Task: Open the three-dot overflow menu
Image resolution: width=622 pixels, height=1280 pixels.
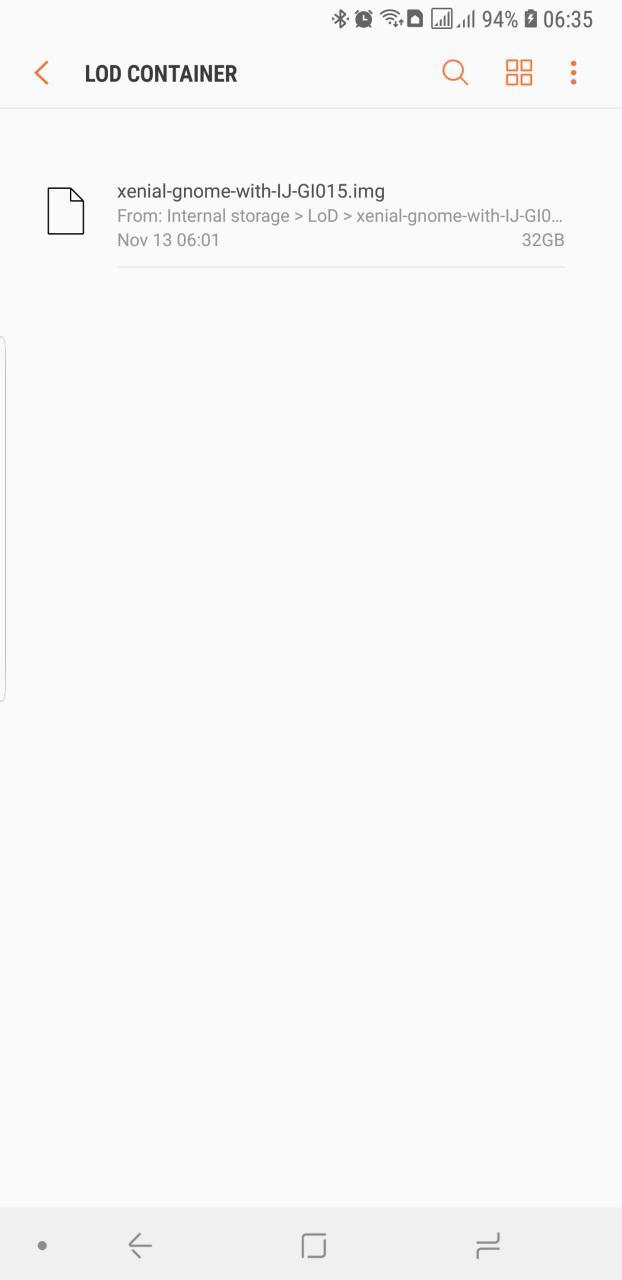Action: click(573, 73)
